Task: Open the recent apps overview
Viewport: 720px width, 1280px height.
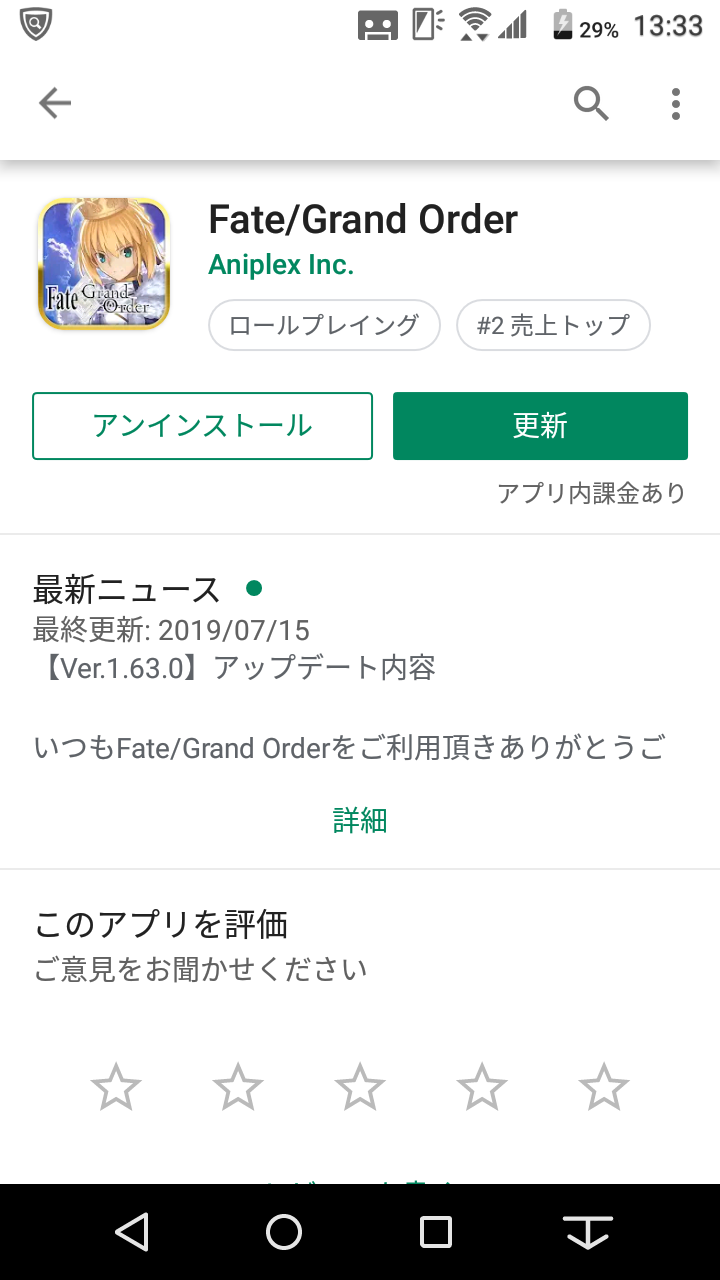Action: coord(436,1232)
